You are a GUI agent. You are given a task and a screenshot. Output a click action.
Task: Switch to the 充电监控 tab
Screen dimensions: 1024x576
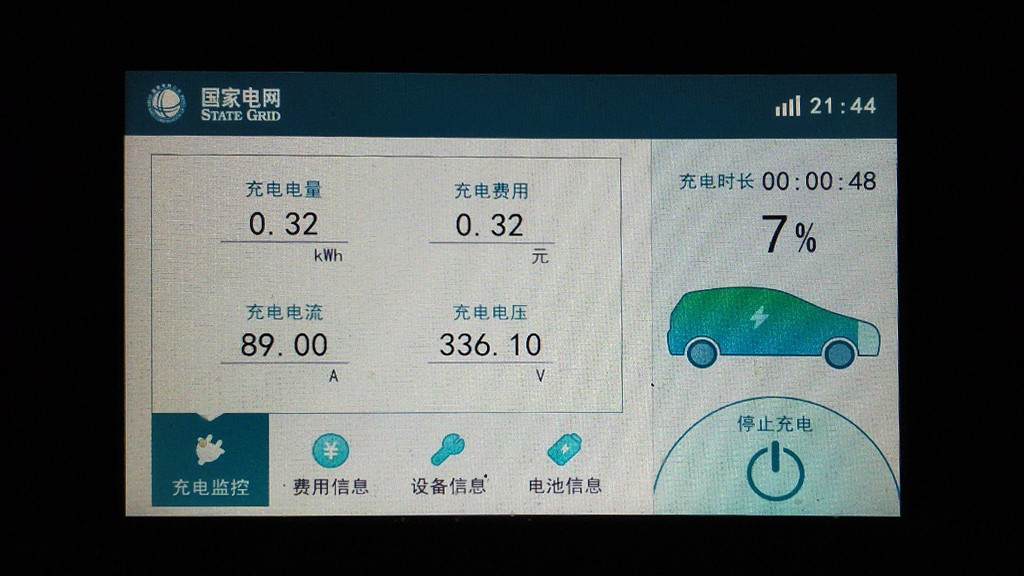(x=210, y=462)
